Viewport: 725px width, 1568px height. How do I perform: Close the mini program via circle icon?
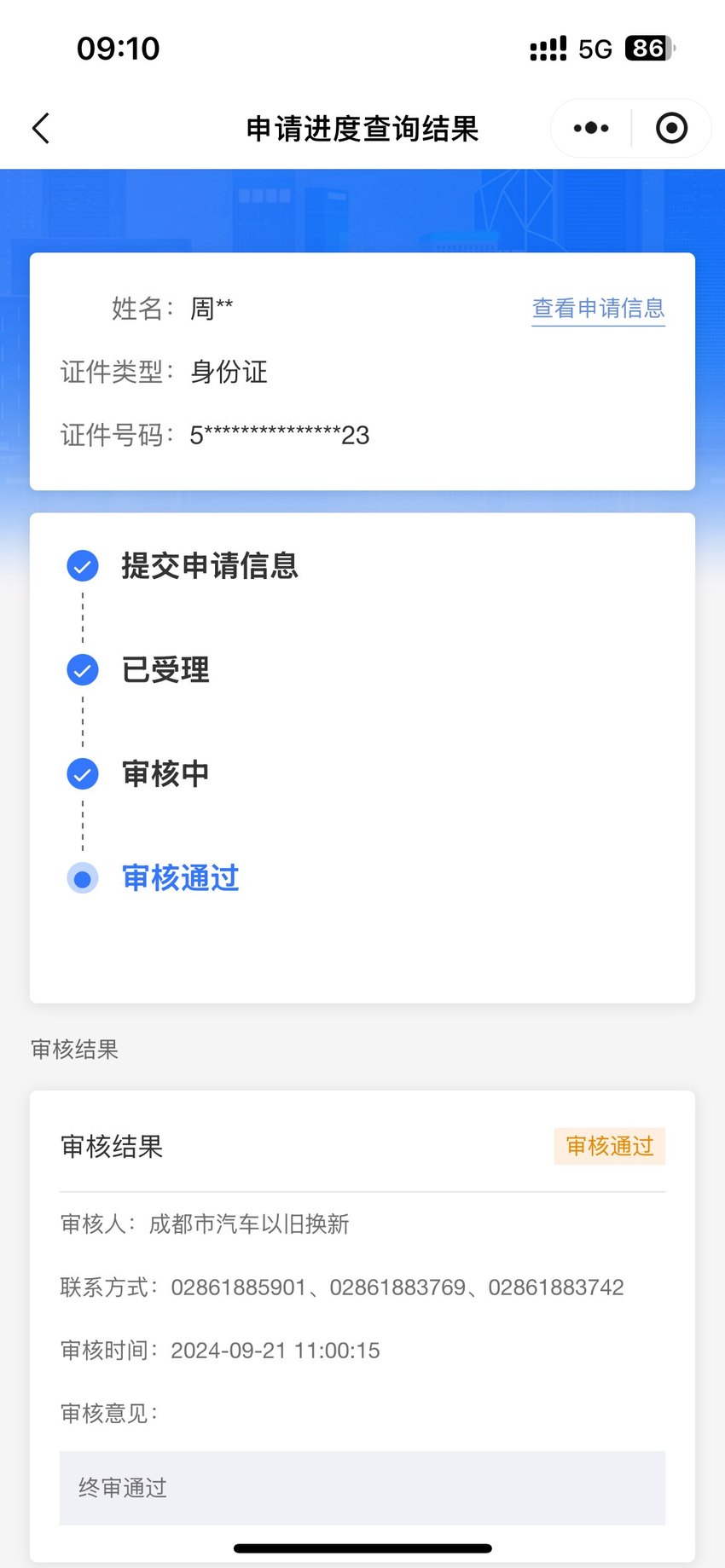(x=671, y=129)
